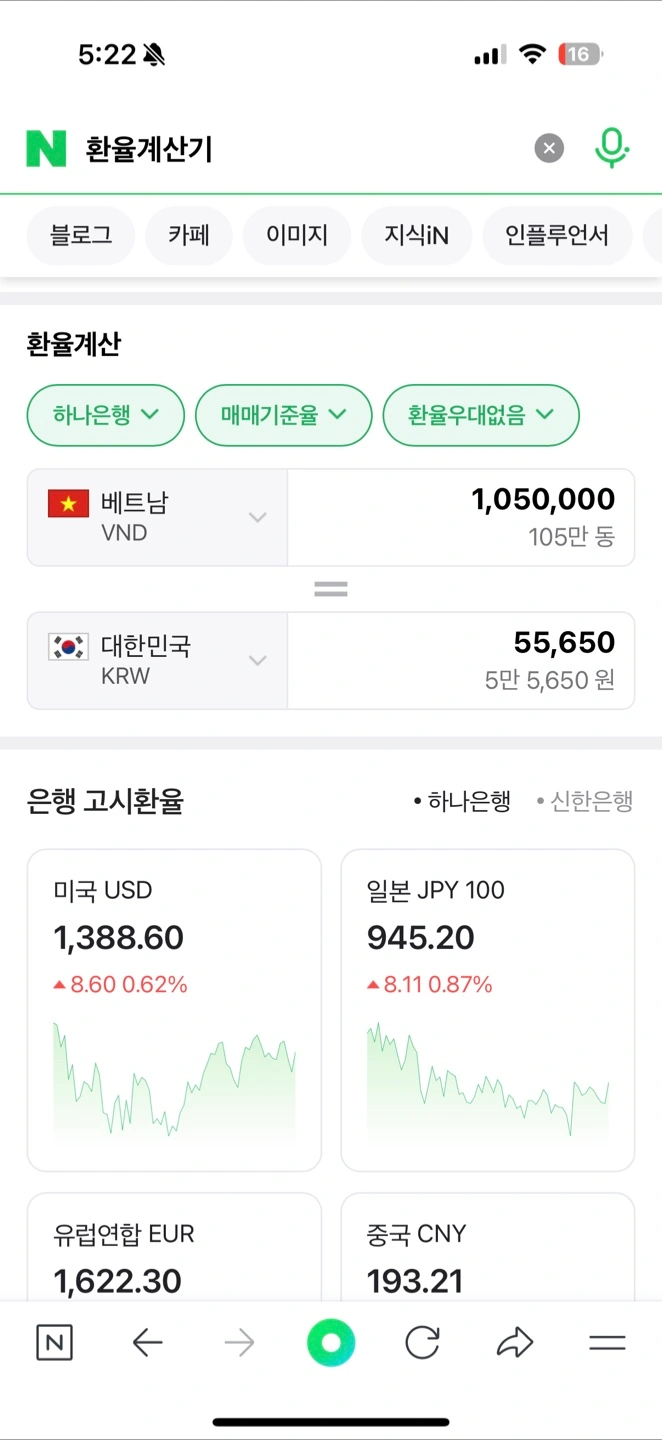The image size is (662, 1440).
Task: Clear the search query text
Action: (548, 149)
